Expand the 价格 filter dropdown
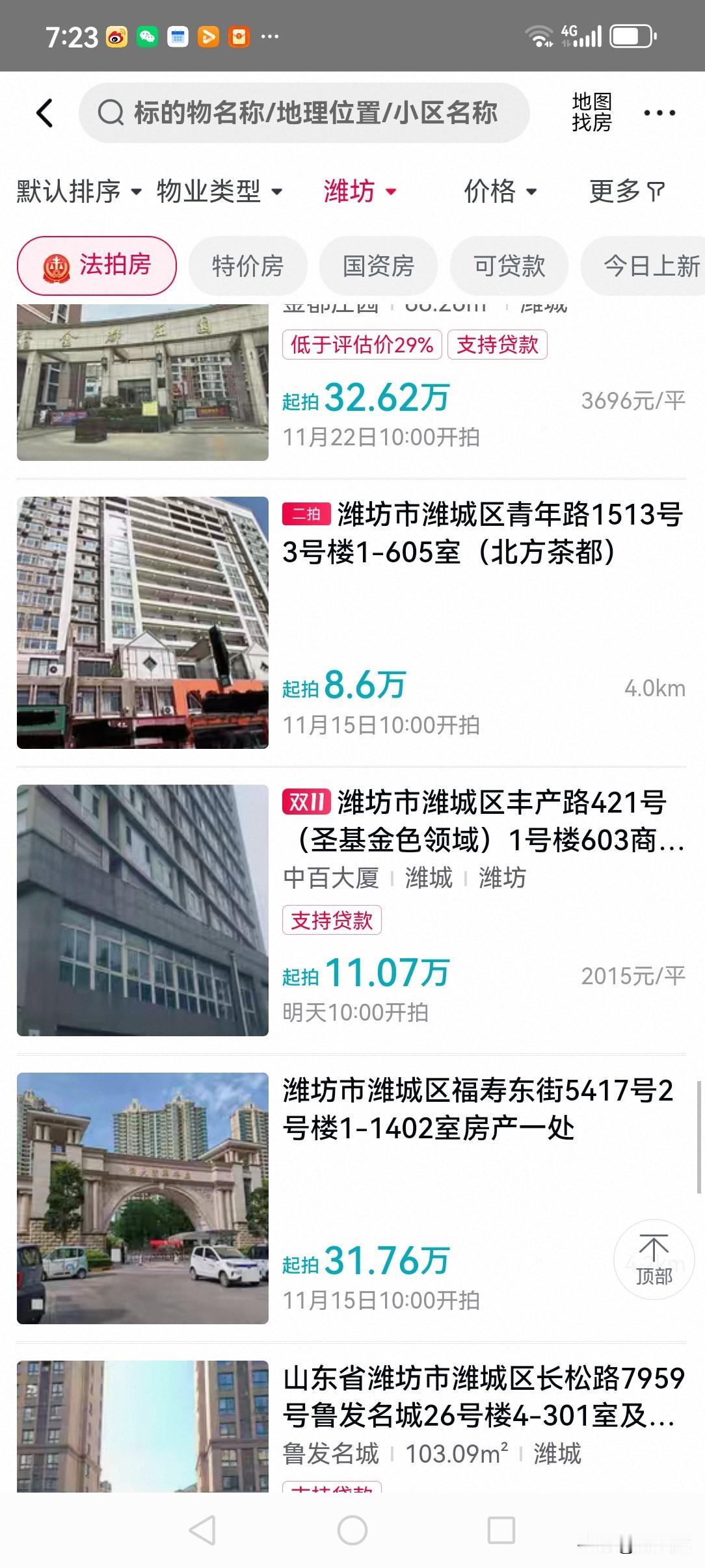Image resolution: width=705 pixels, height=1568 pixels. [x=499, y=191]
